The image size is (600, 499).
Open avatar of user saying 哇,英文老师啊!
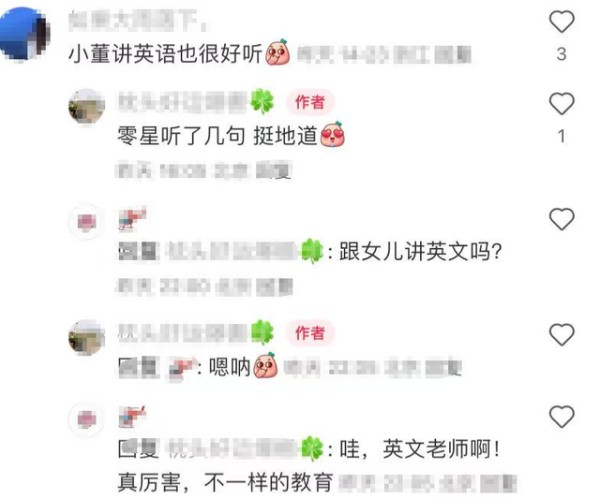click(x=87, y=417)
